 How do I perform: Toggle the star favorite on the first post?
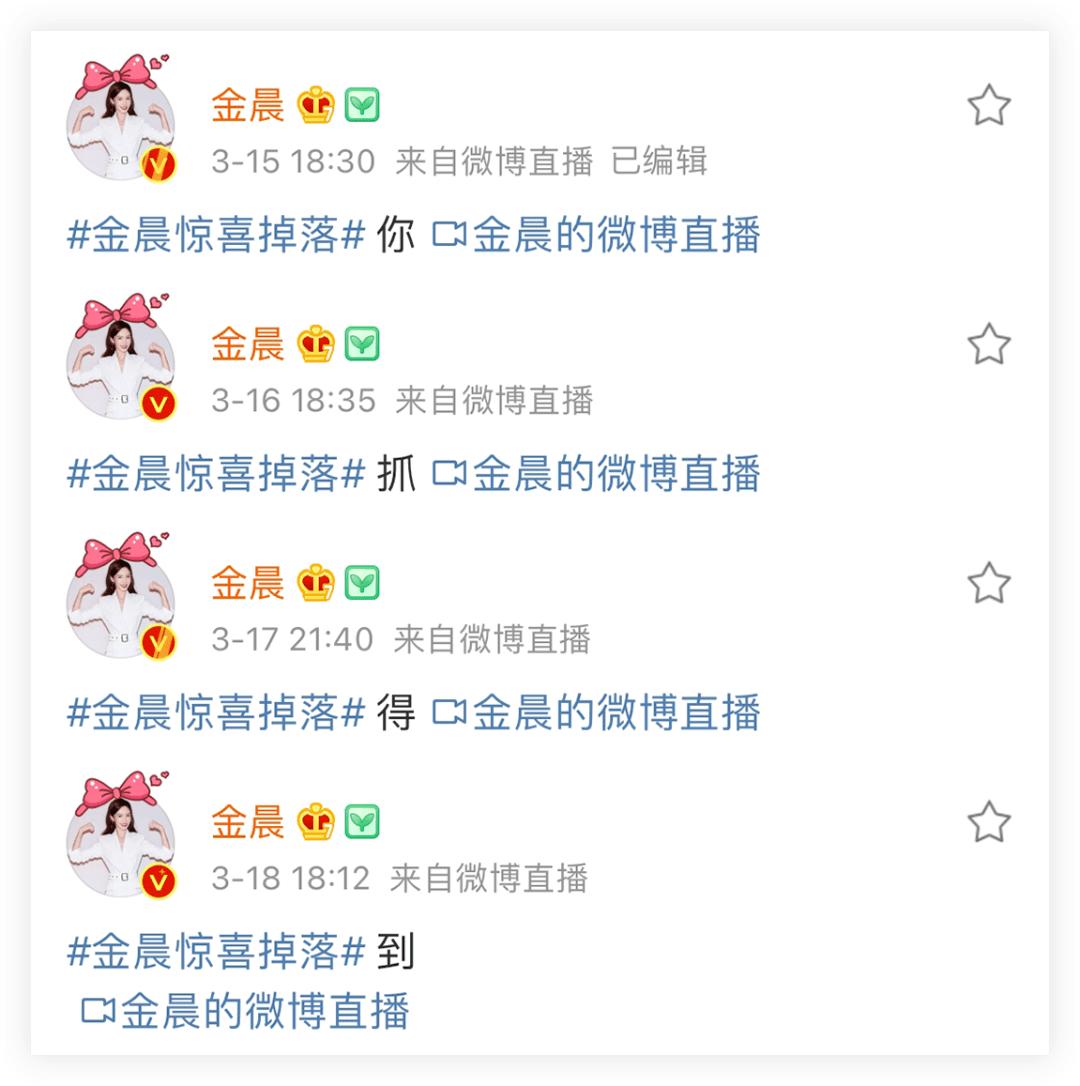point(989,103)
